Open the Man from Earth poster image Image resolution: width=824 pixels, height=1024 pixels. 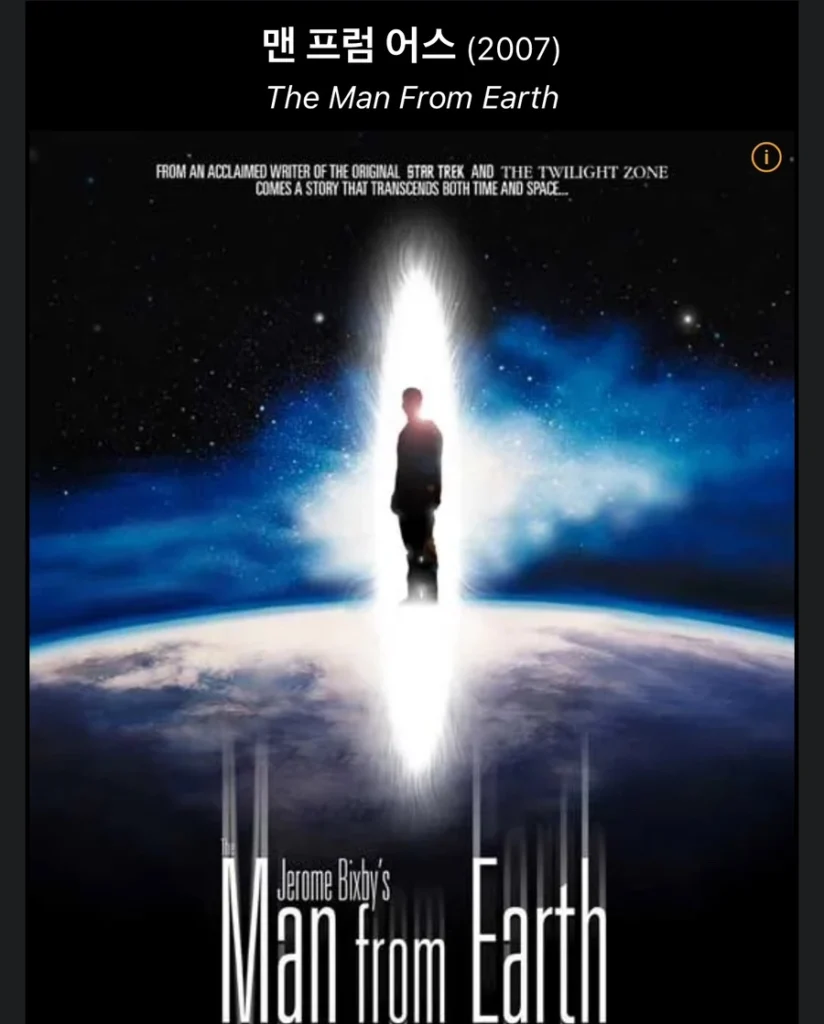412,580
